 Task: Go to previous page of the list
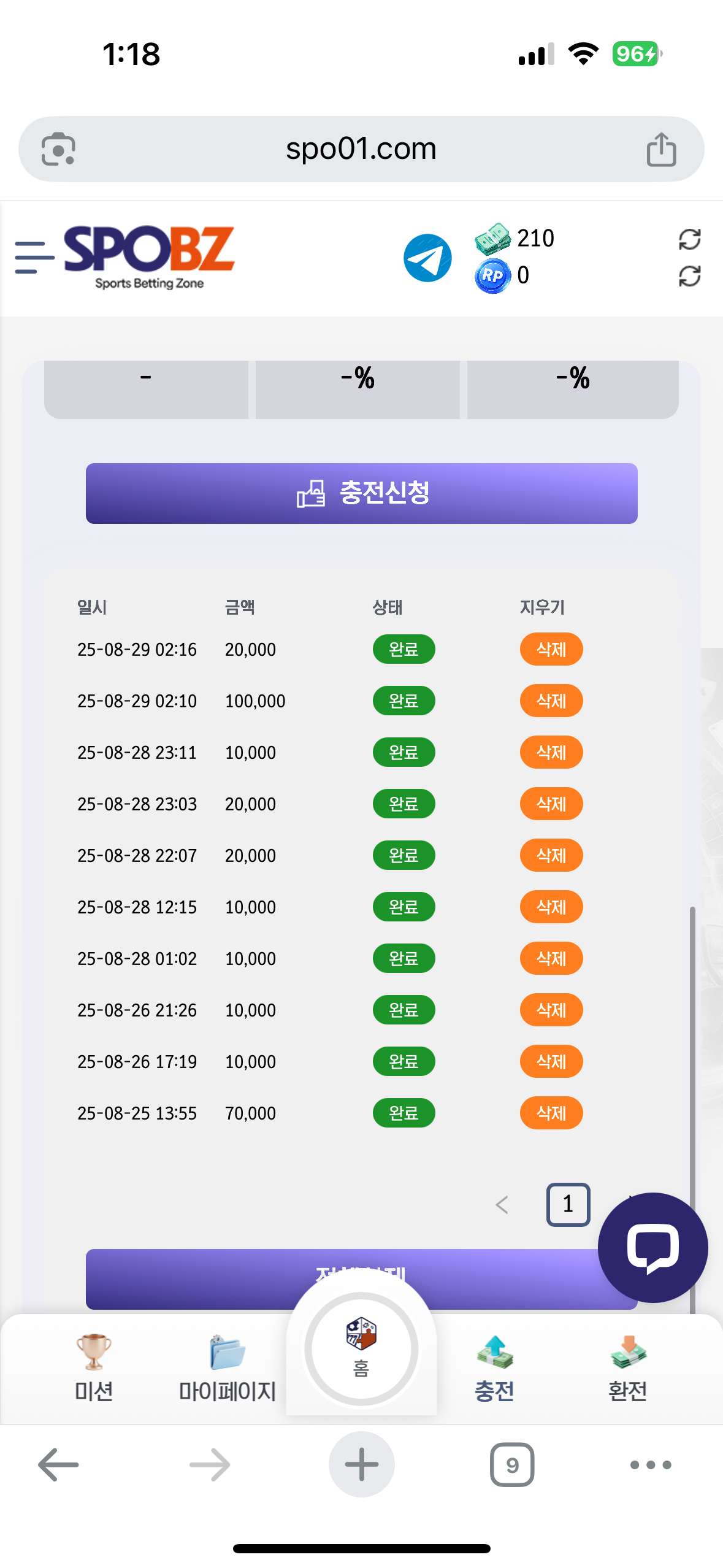502,1205
